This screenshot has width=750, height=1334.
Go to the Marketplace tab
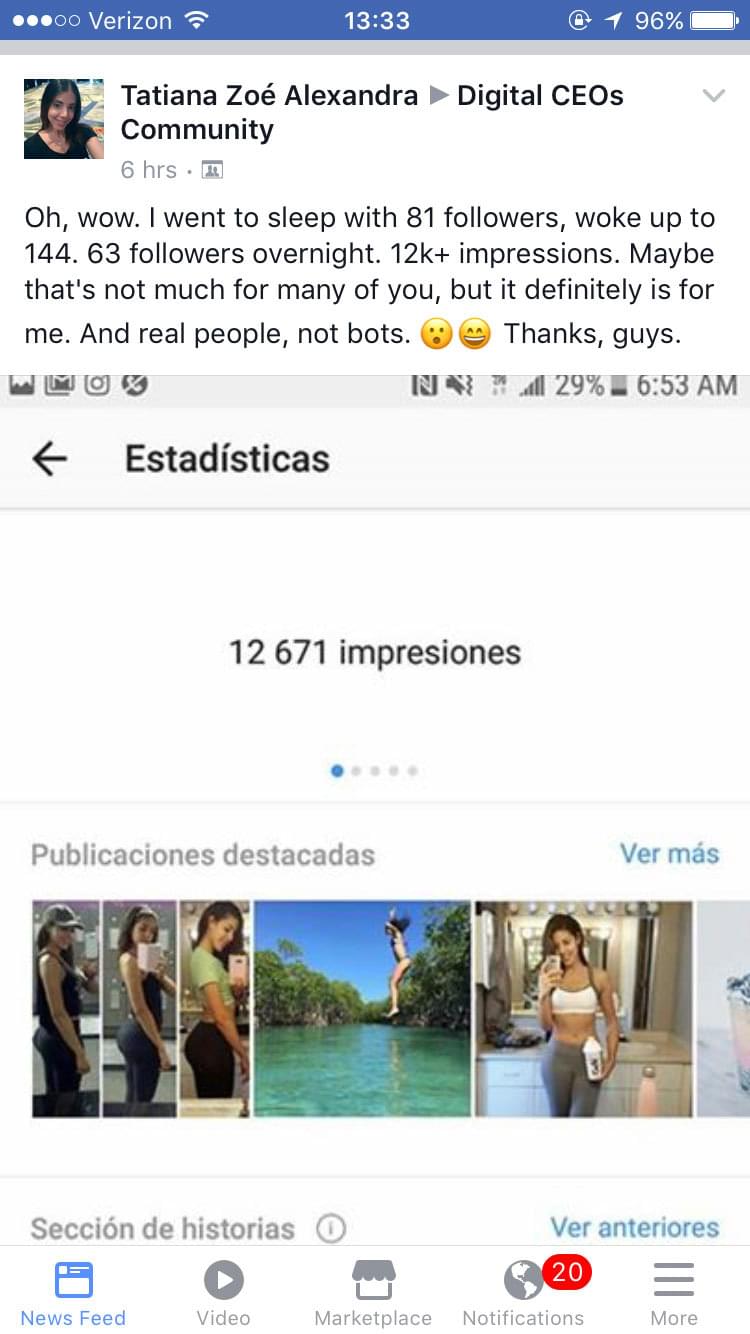373,1292
